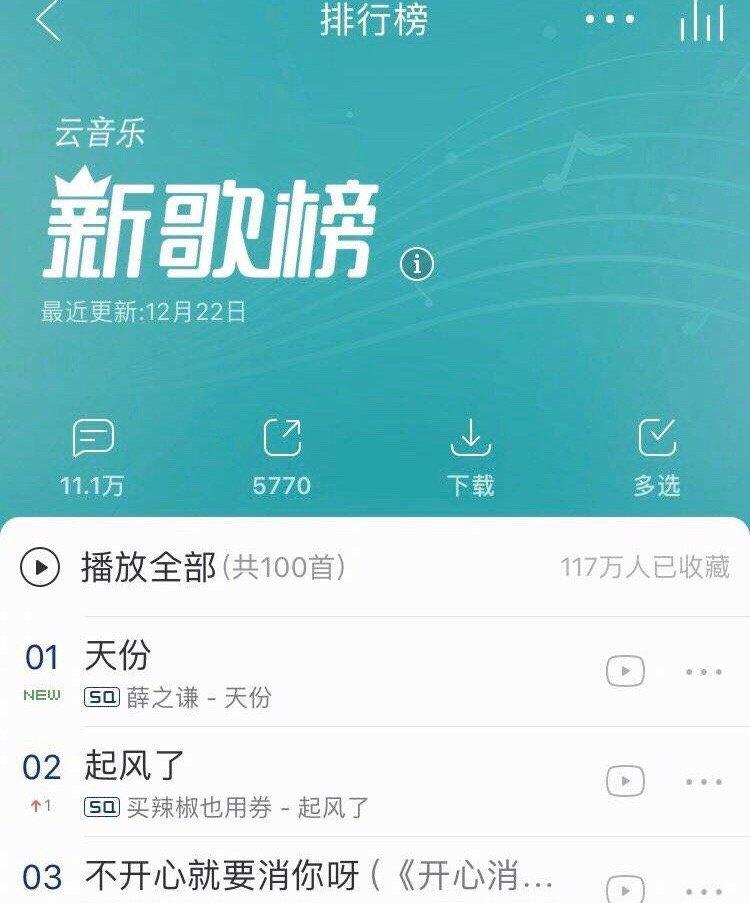Play song 起风了 by 买辣椒也用券
Image resolution: width=750 pixels, height=903 pixels.
pos(300,782)
